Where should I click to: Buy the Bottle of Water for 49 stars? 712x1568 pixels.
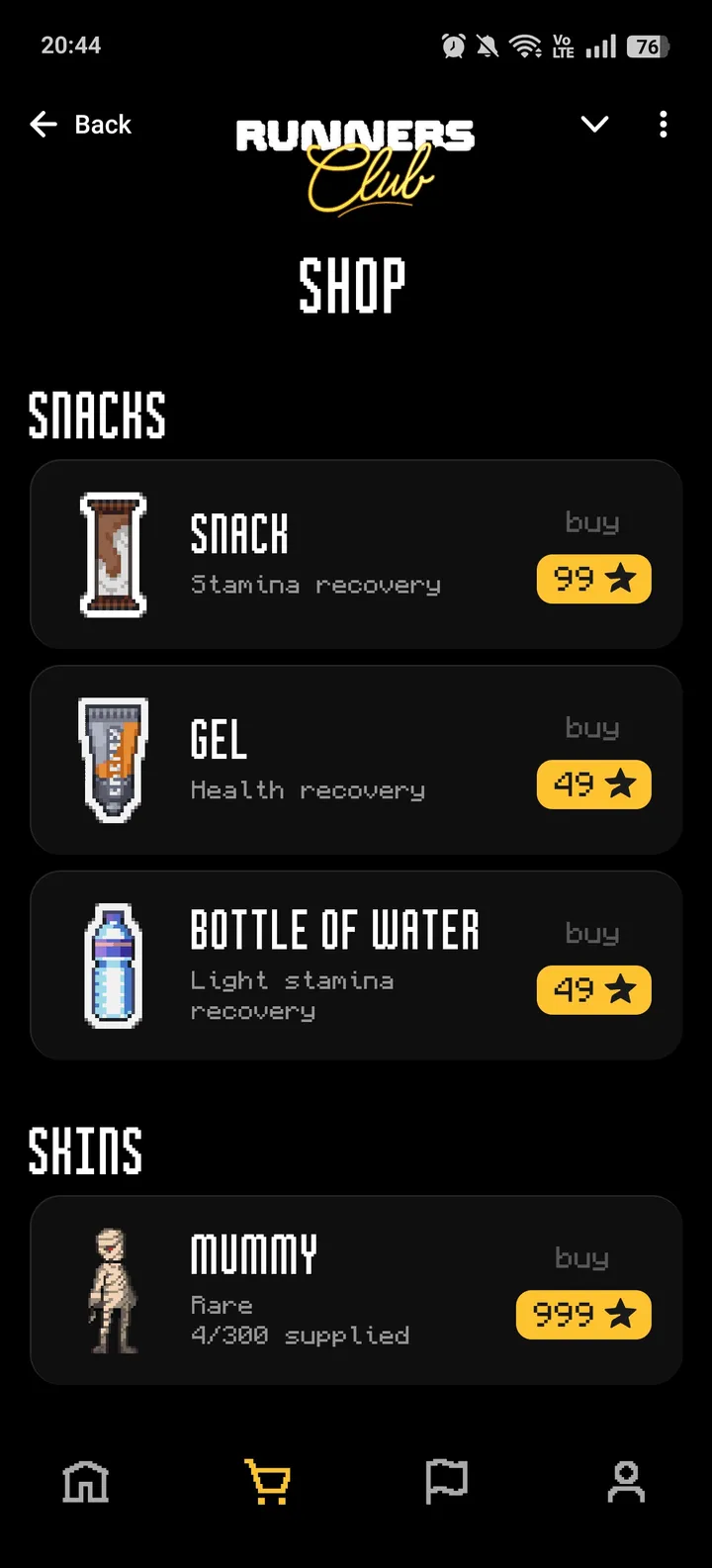click(x=593, y=990)
